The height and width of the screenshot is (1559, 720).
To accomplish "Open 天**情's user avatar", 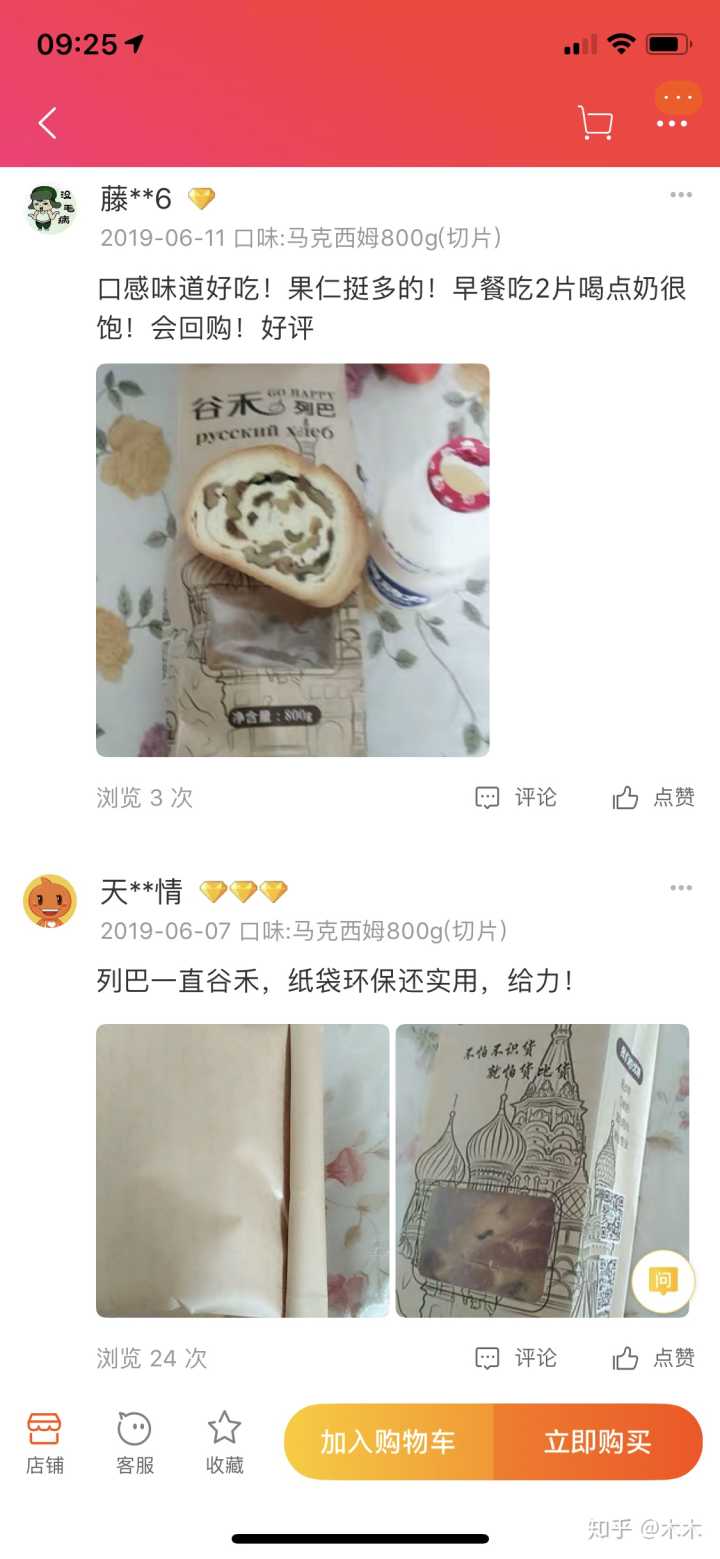I will (x=50, y=901).
